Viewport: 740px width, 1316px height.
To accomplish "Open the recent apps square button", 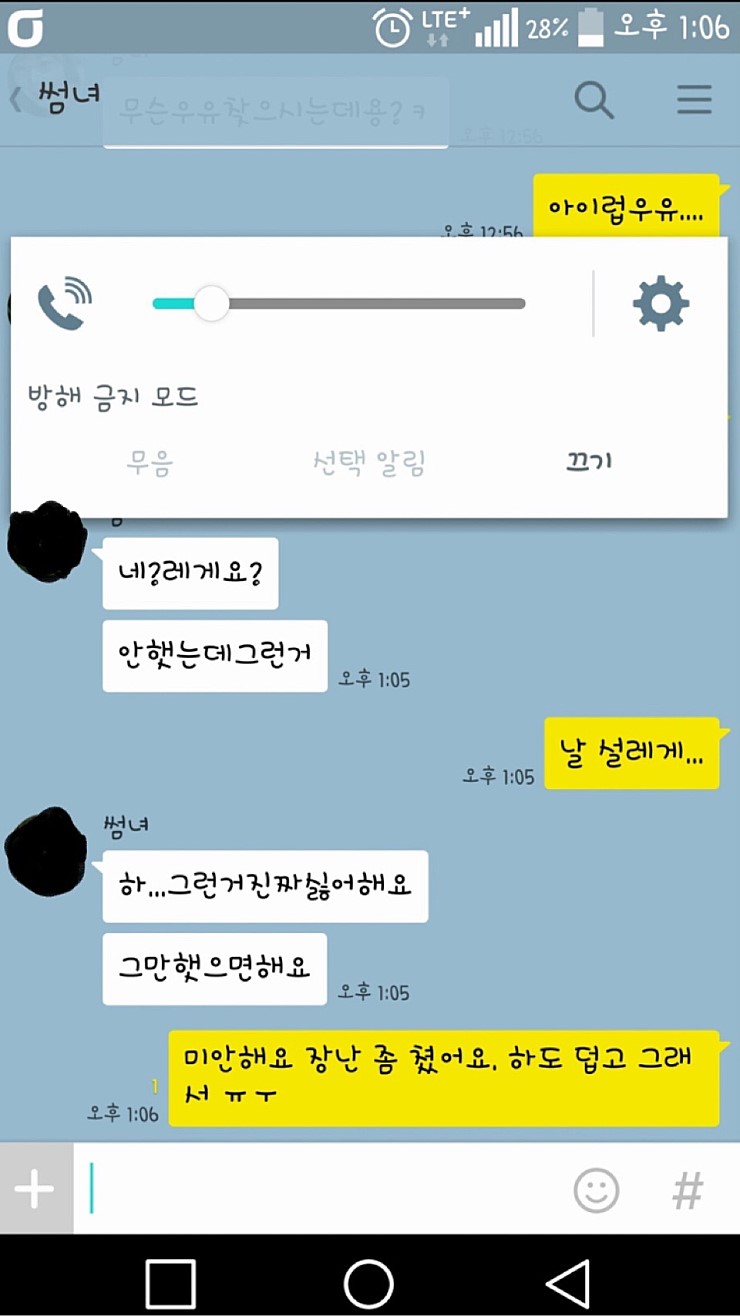I will pyautogui.click(x=170, y=1281).
